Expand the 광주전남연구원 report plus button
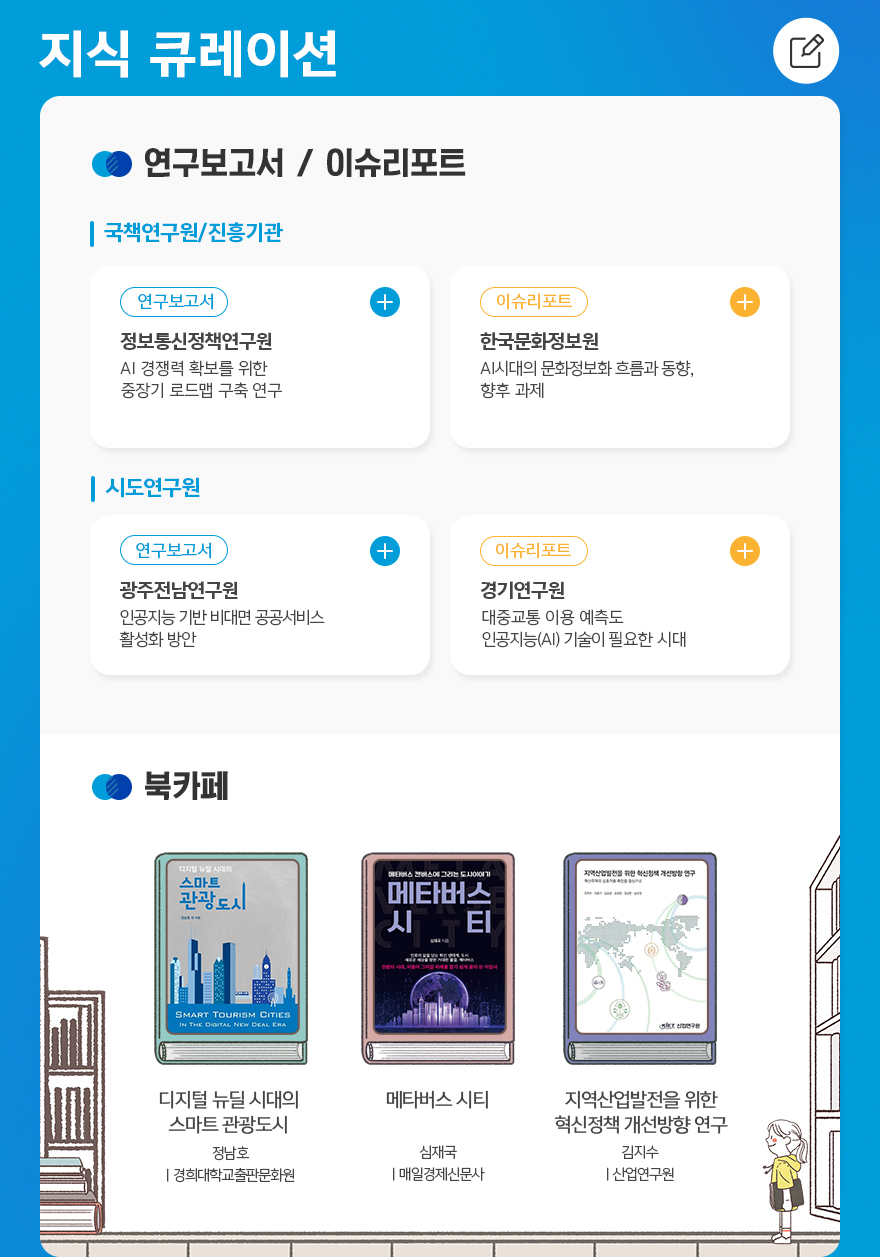Viewport: 880px width, 1257px height. coord(385,551)
